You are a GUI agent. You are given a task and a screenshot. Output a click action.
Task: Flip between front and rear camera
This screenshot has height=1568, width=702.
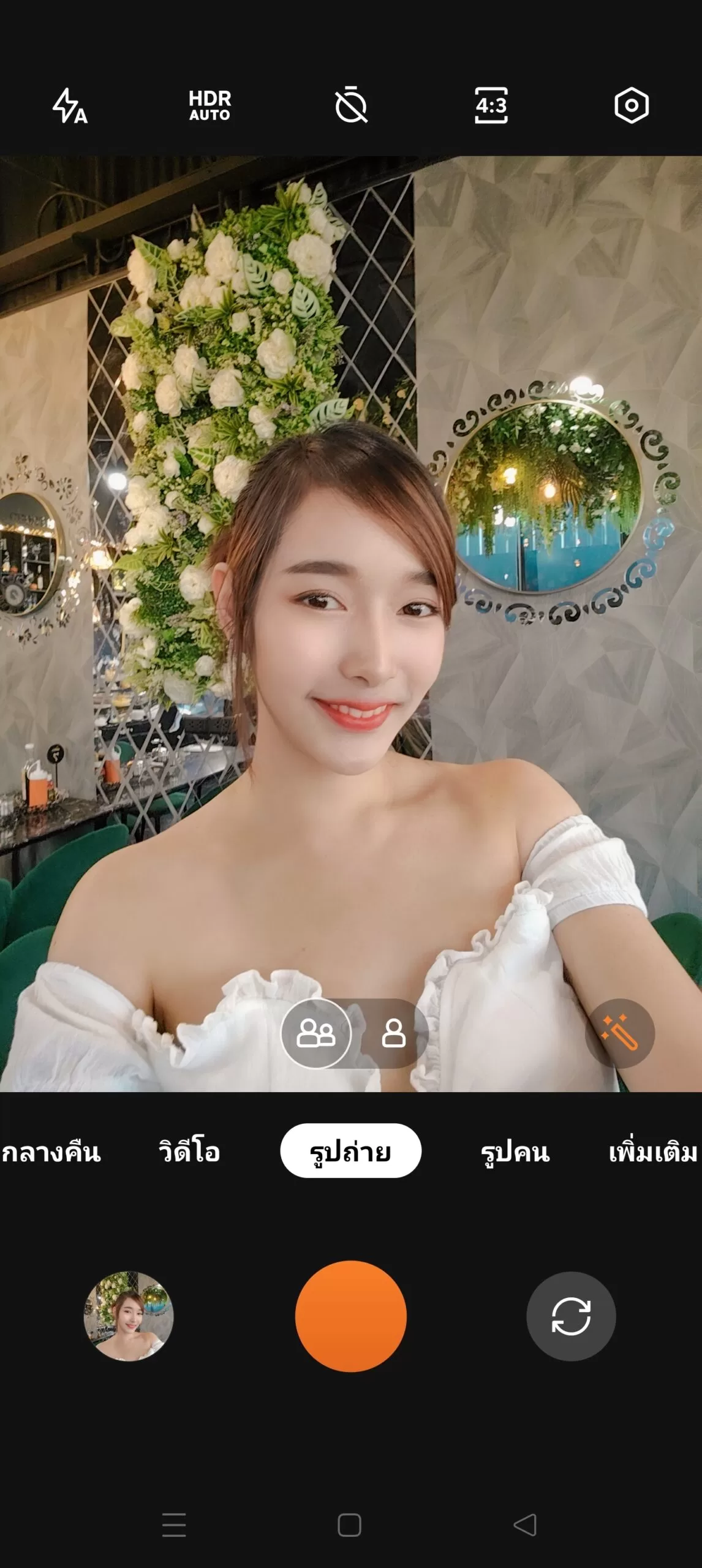(571, 1316)
